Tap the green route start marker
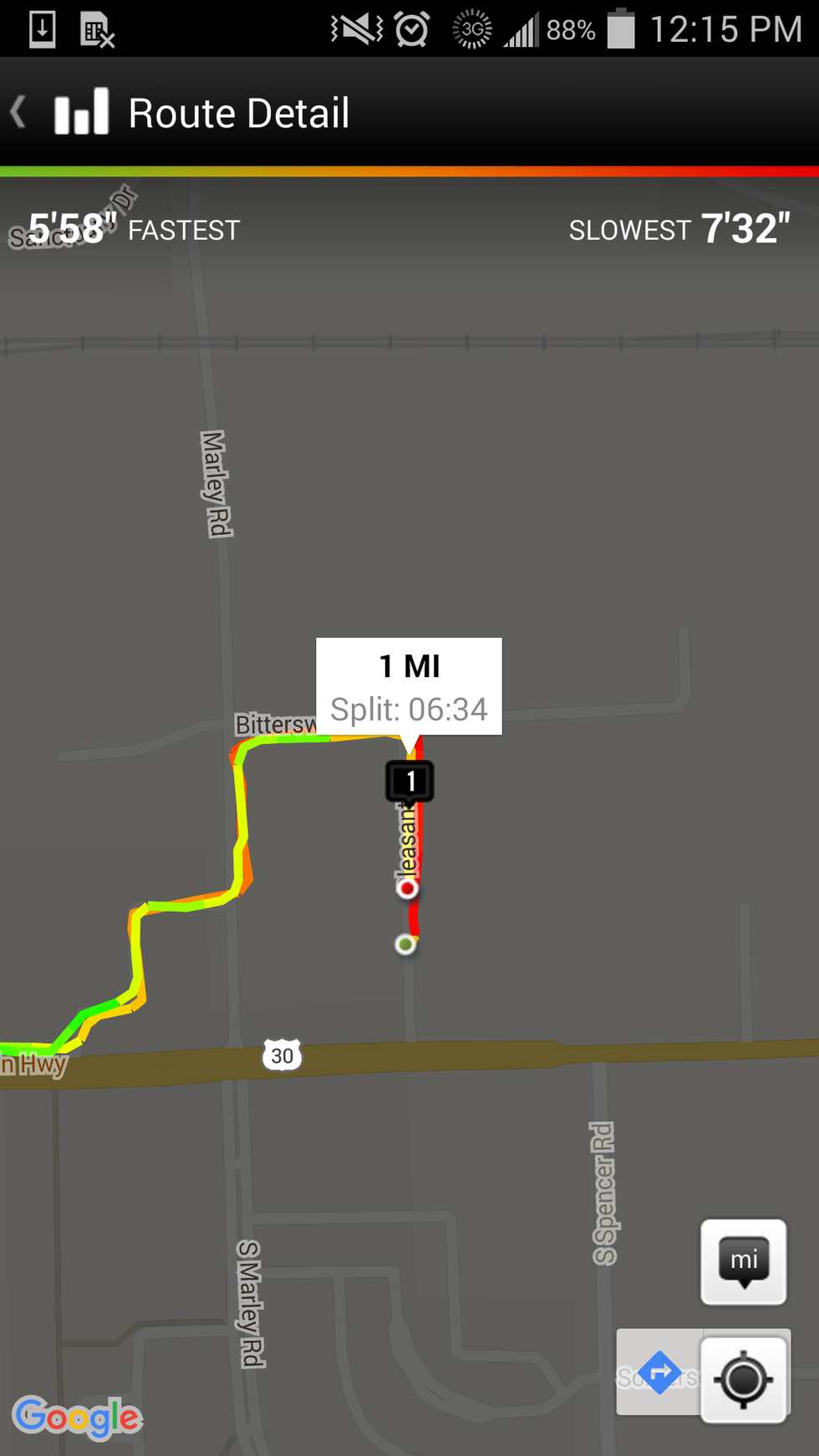 click(406, 944)
